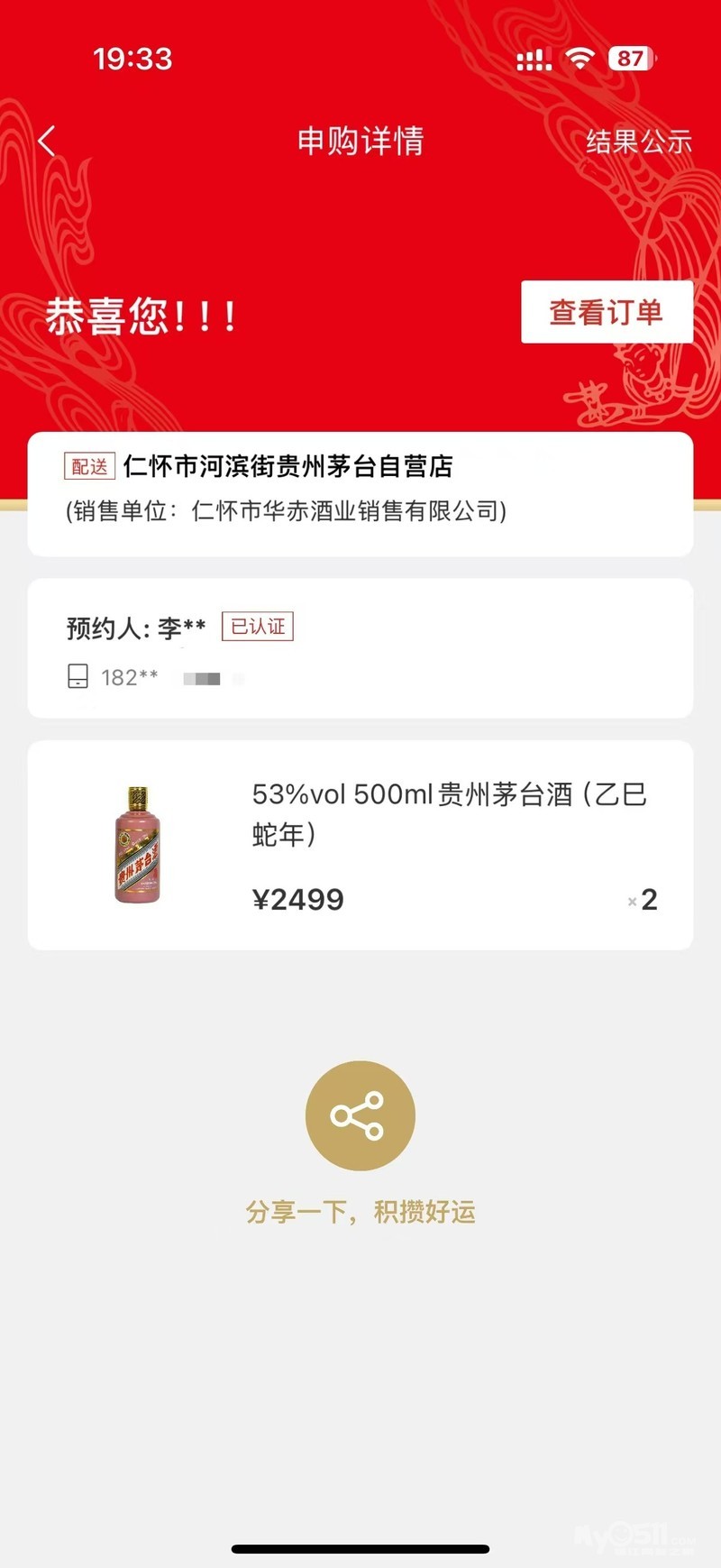Go back from 申购详情 page
721x1568 pixels.
tap(47, 141)
